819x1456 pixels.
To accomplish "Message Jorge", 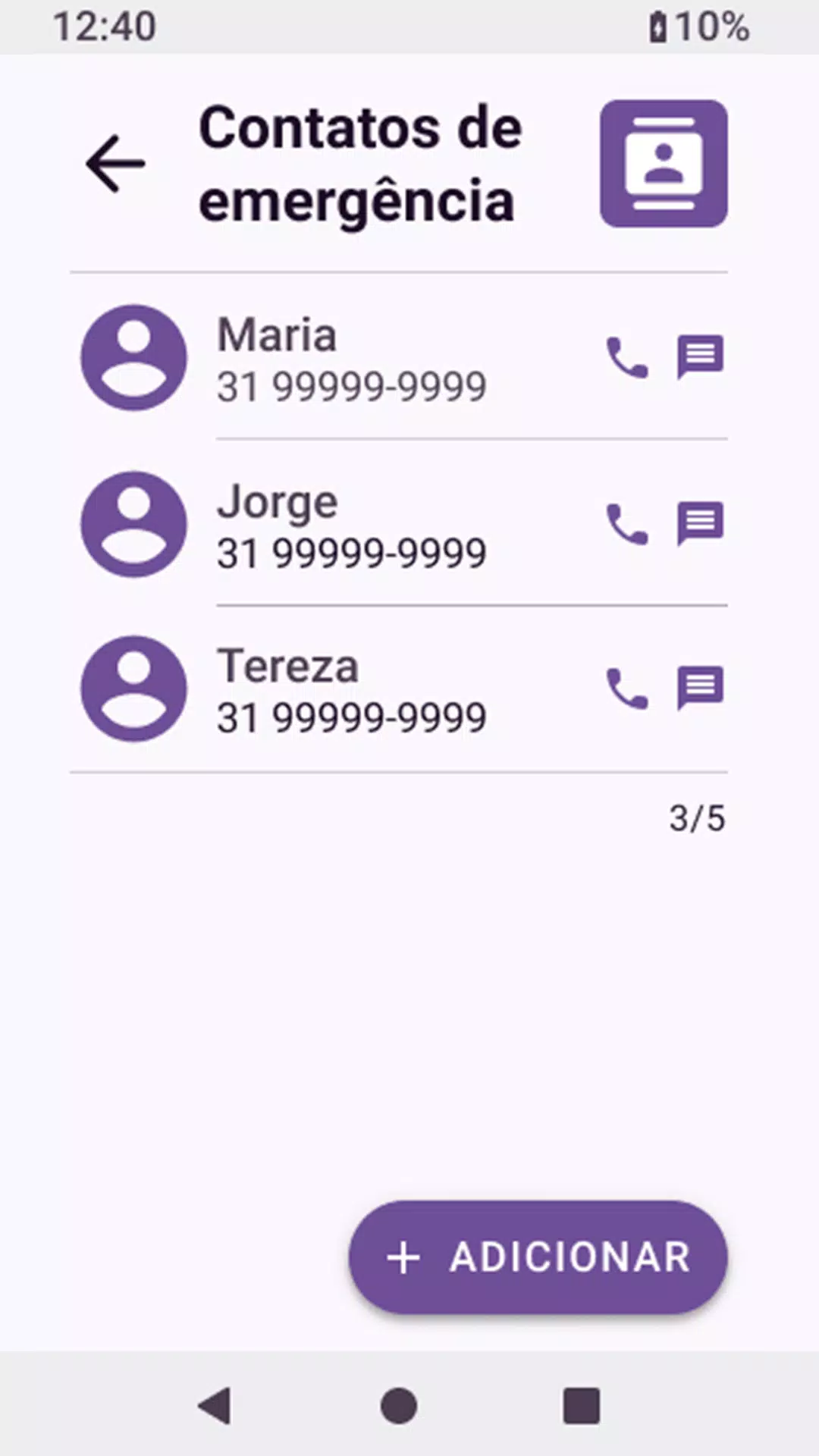I will coord(700,524).
